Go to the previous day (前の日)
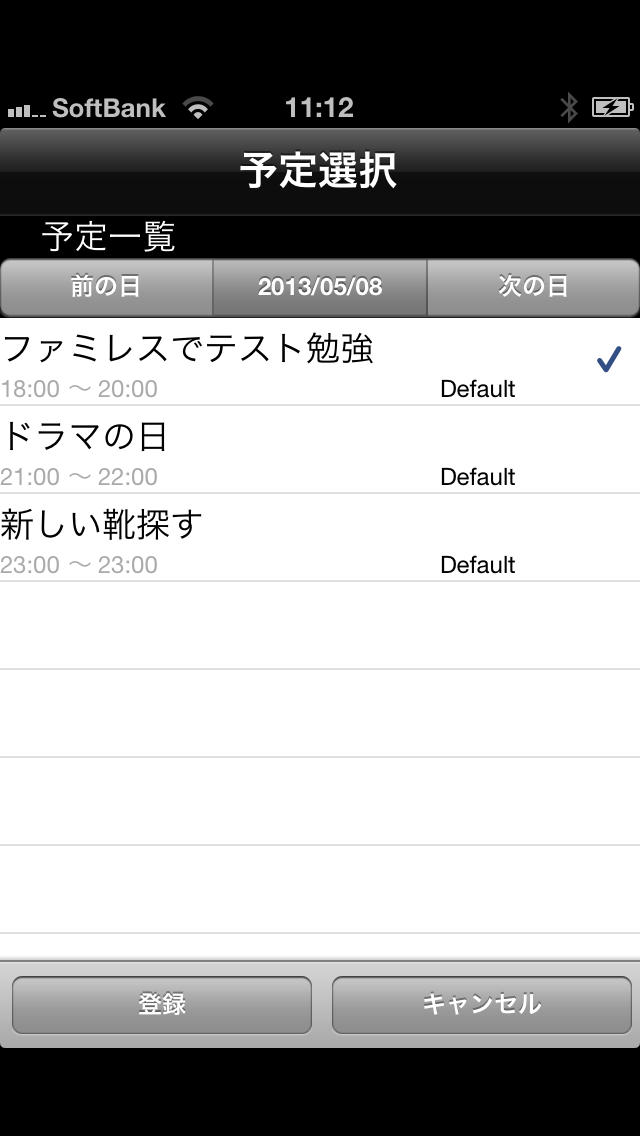Viewport: 640px width, 1136px height. [106, 287]
